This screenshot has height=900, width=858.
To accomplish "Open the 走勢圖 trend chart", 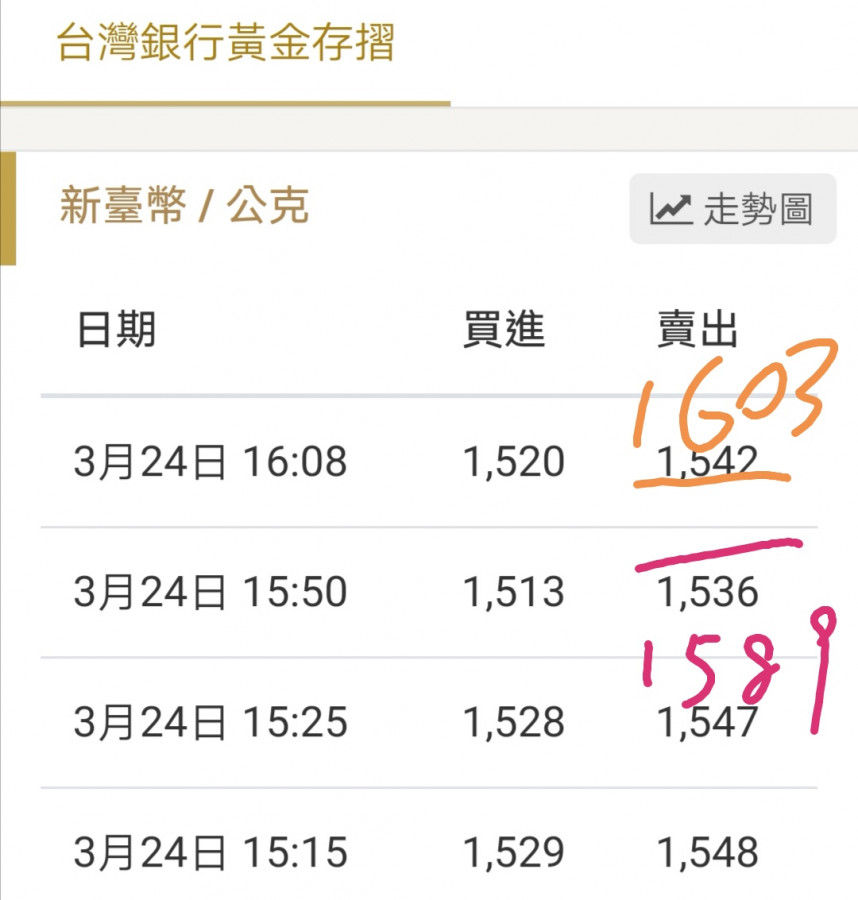I will coord(732,209).
